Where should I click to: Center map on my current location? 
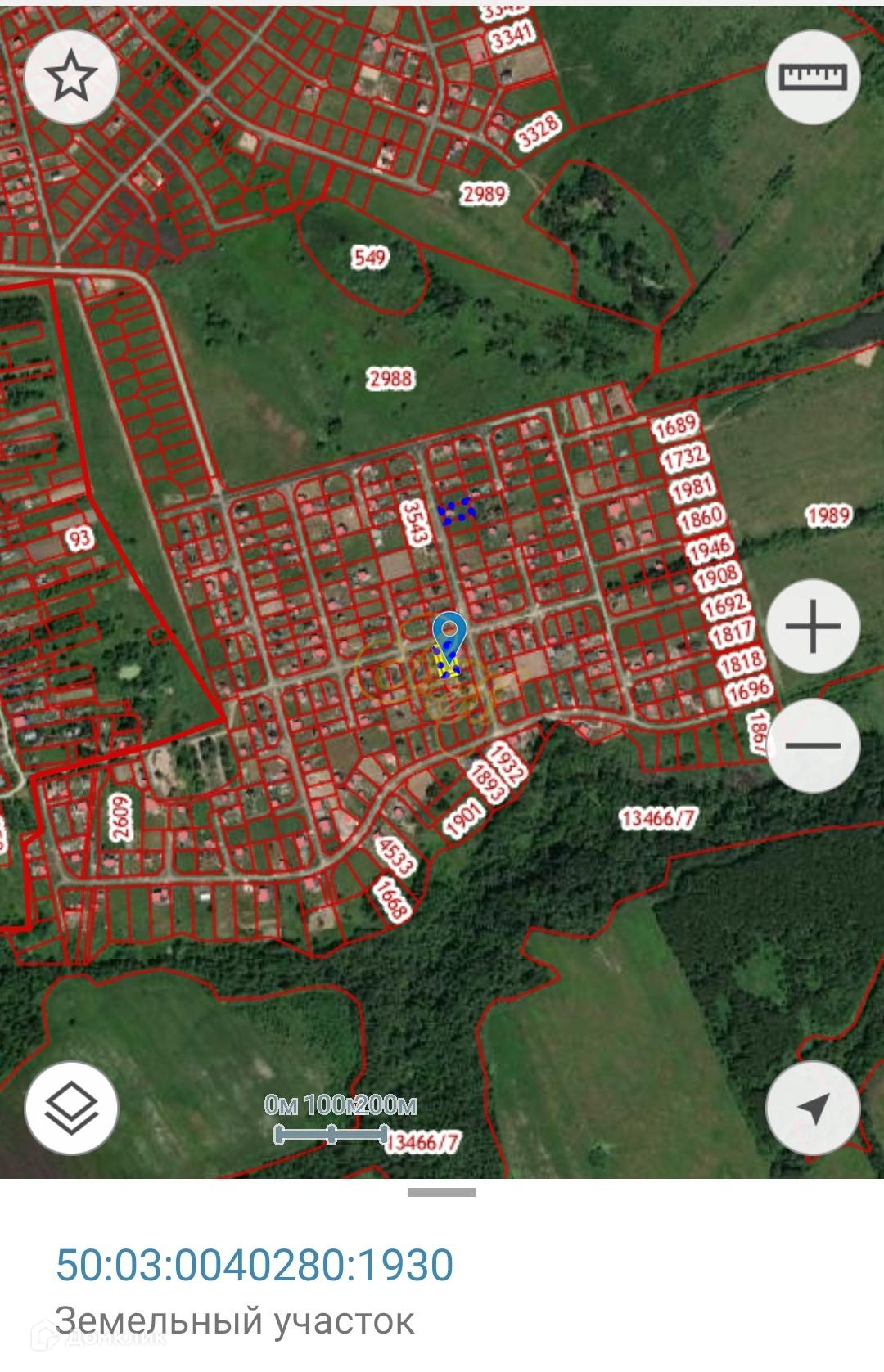[x=812, y=1107]
